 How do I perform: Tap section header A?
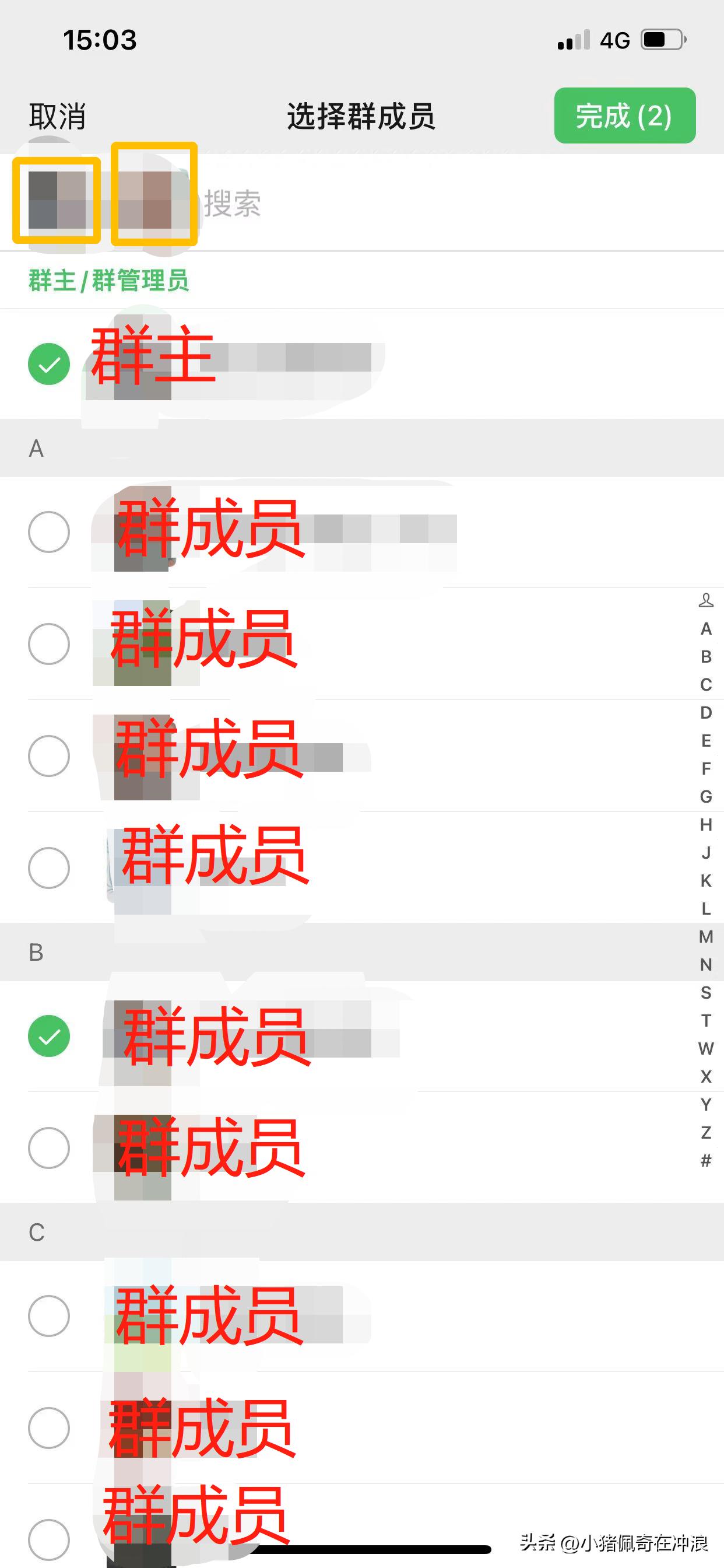(x=37, y=449)
